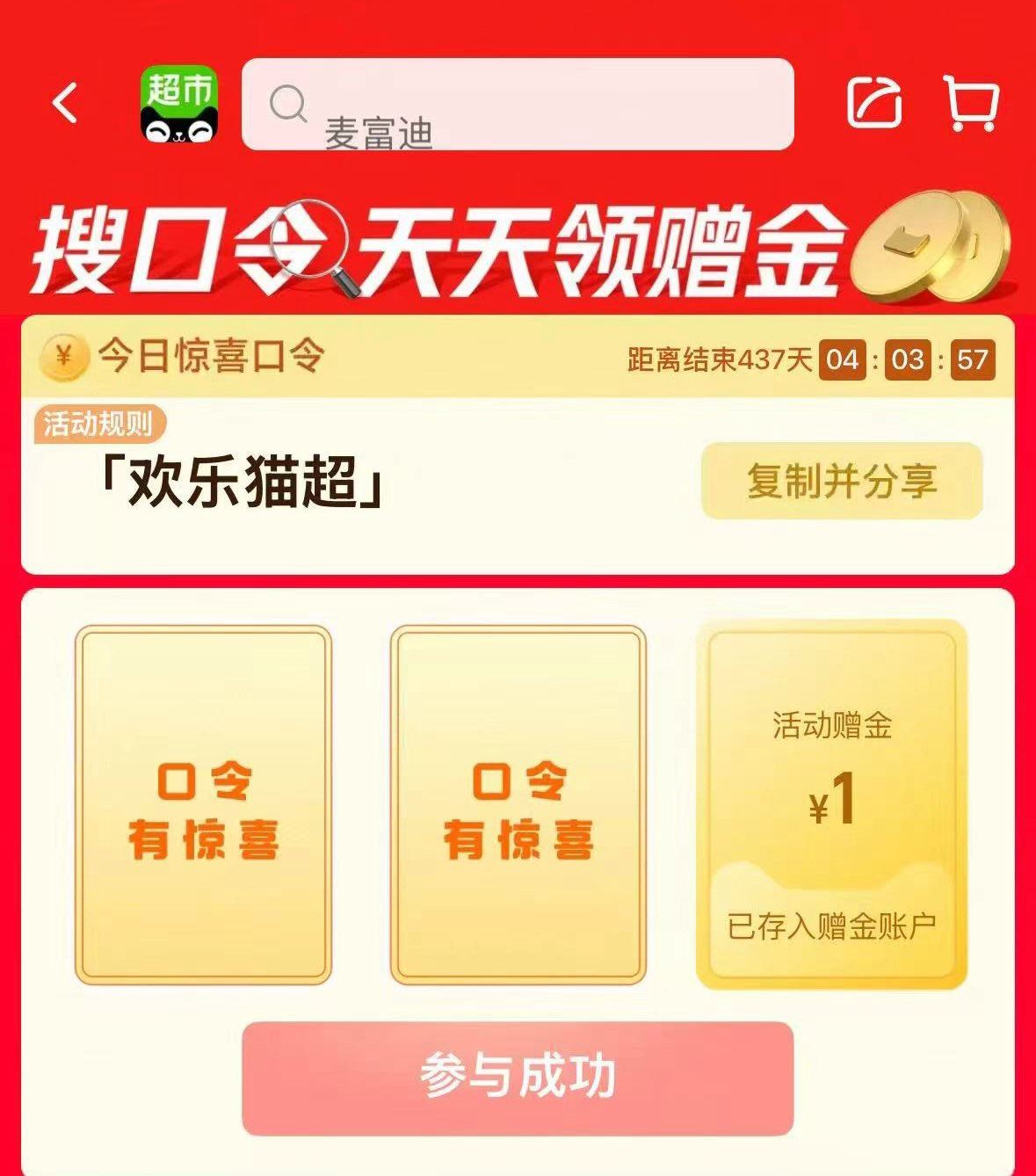View the 活动规则 activity rules
The height and width of the screenshot is (1176, 1036).
point(98,425)
